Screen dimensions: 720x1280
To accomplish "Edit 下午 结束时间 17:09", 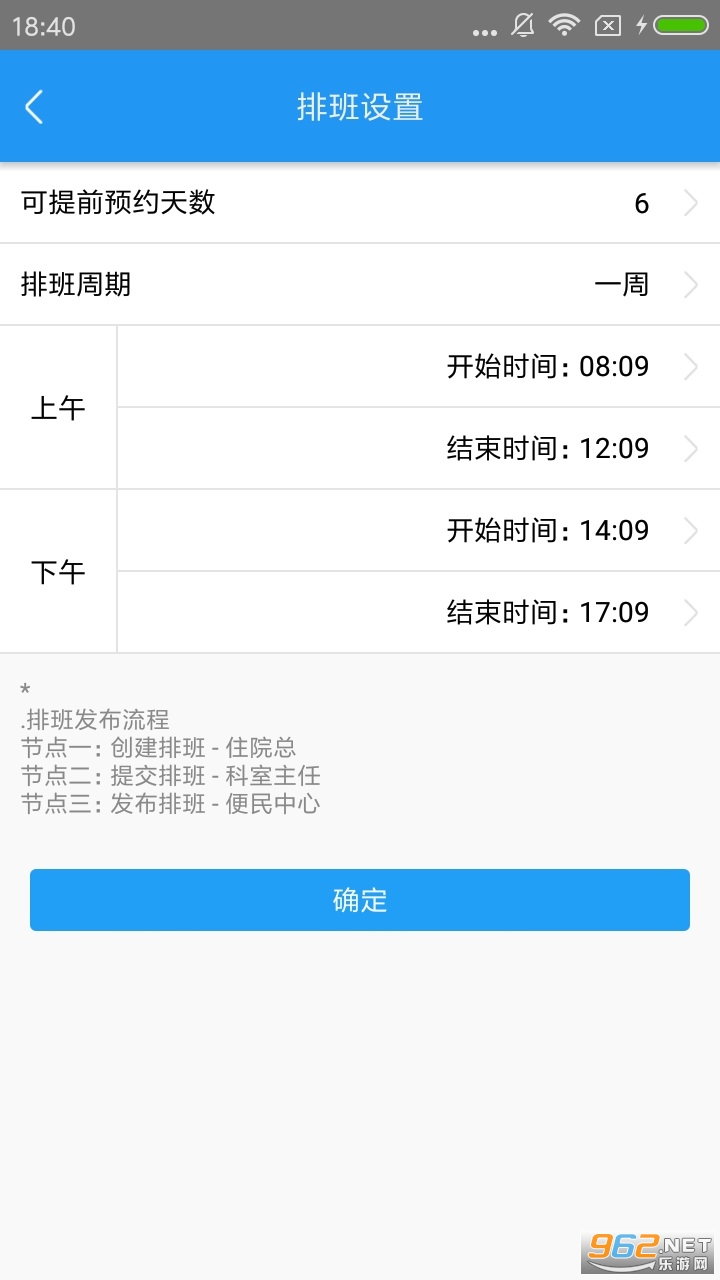I will (x=418, y=612).
